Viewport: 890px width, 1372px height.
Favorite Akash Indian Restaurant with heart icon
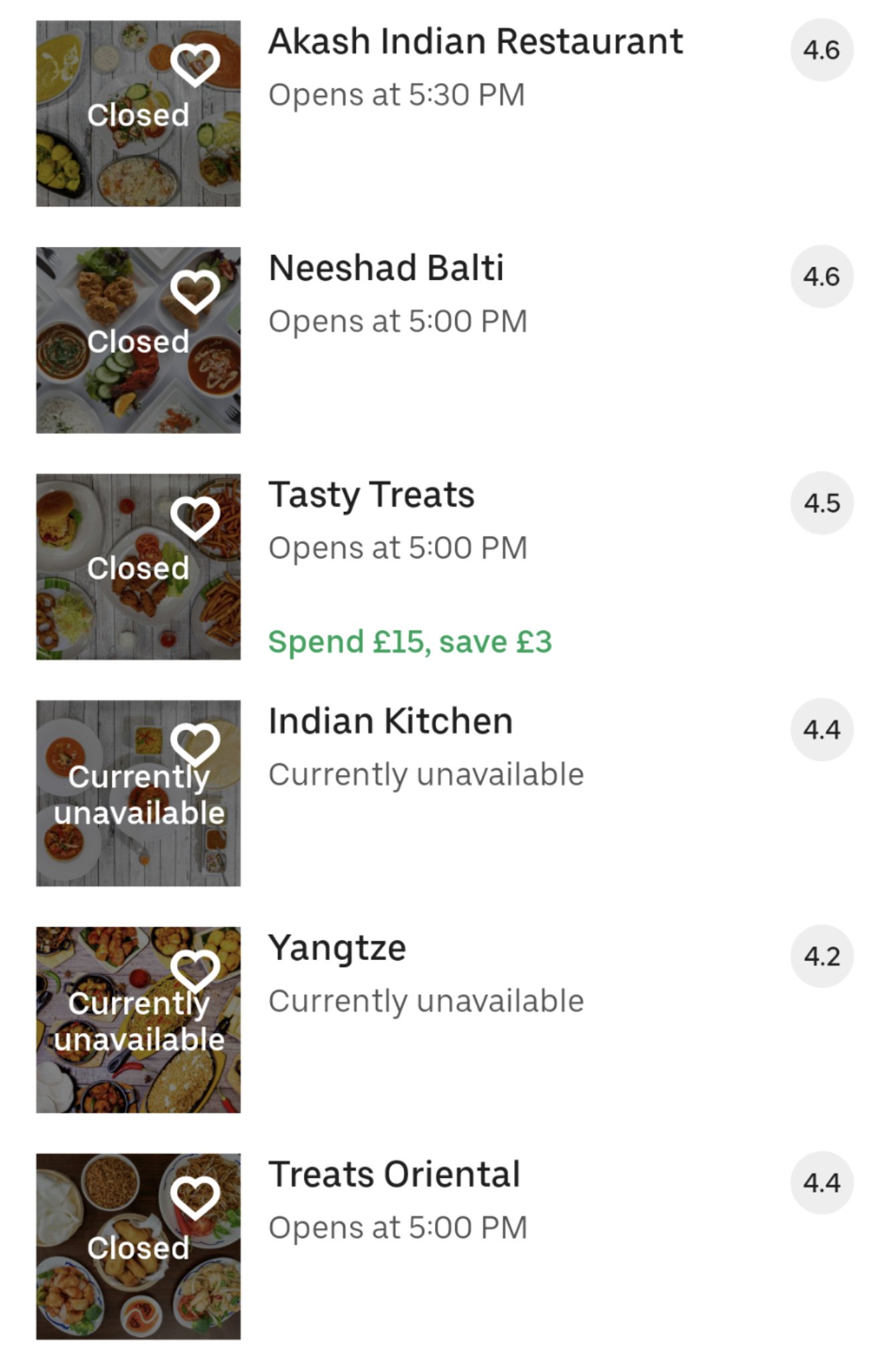195,64
